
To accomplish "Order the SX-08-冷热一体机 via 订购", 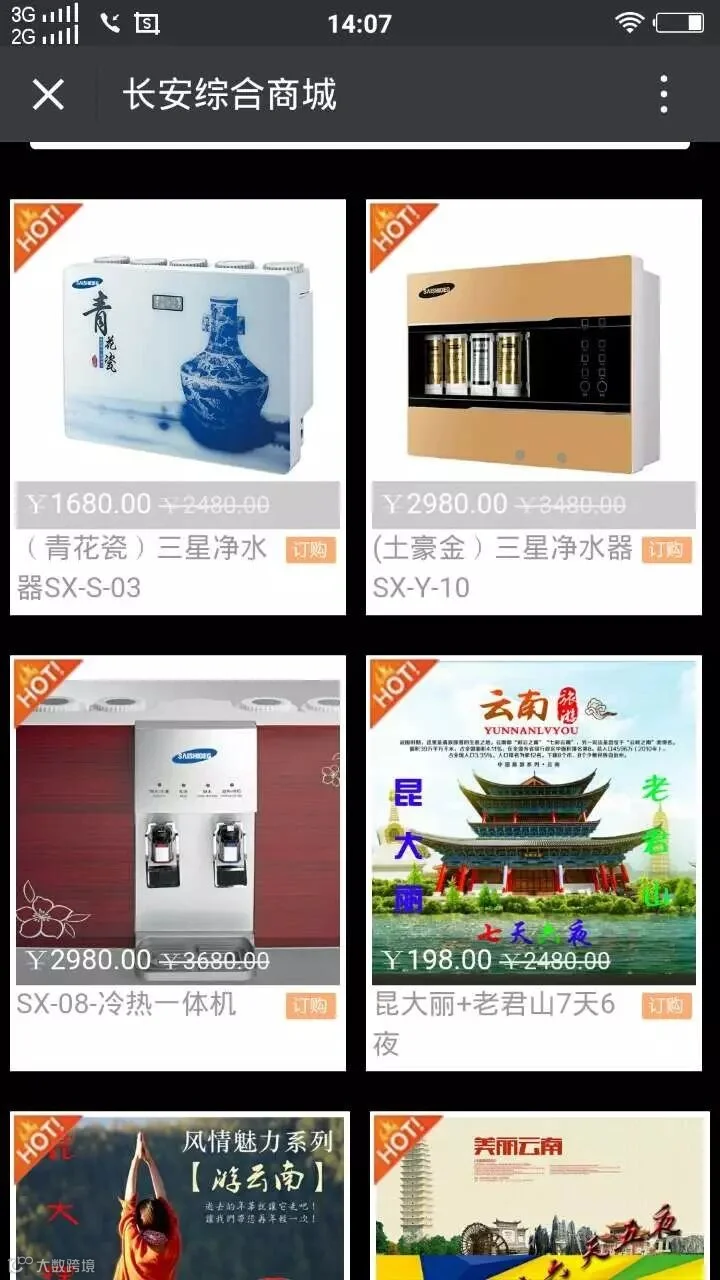I will (311, 1005).
